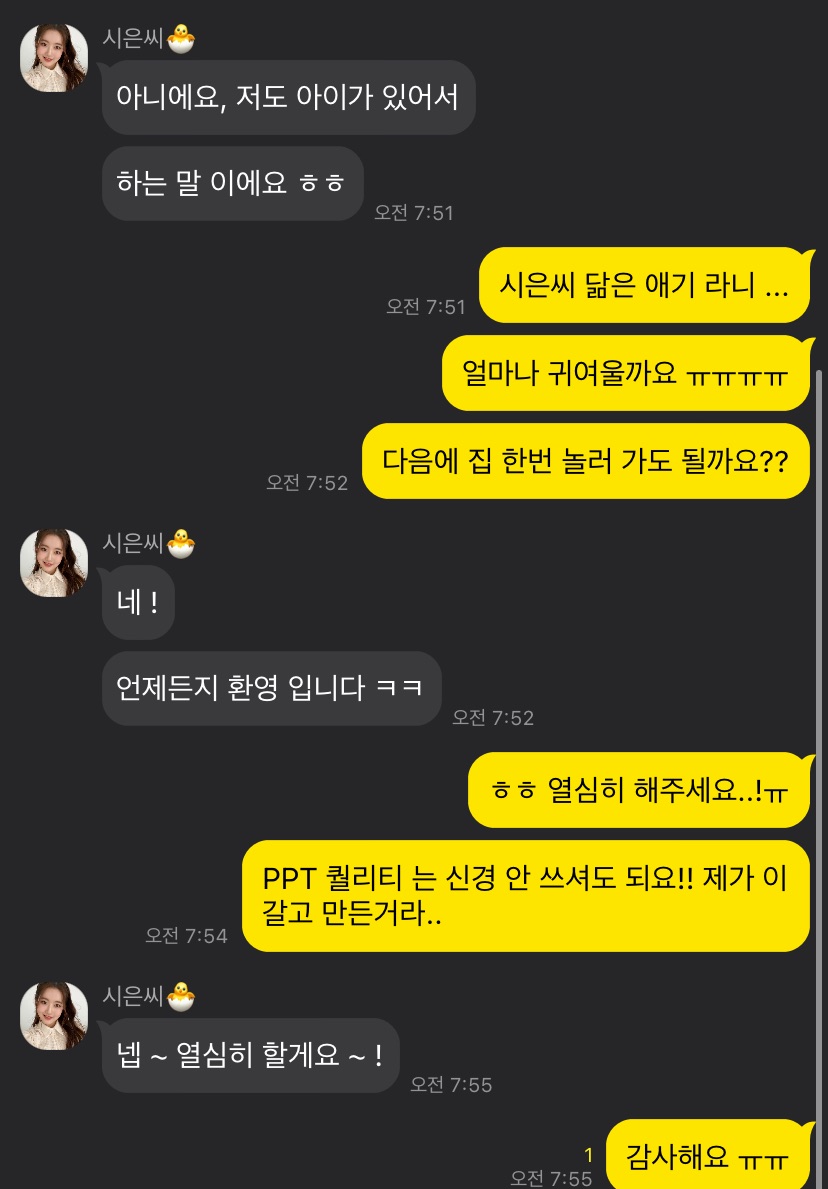
Task: View 시은씨's profile picture beside "넵 ~ 열심히 할게요"
Action: click(x=54, y=1015)
